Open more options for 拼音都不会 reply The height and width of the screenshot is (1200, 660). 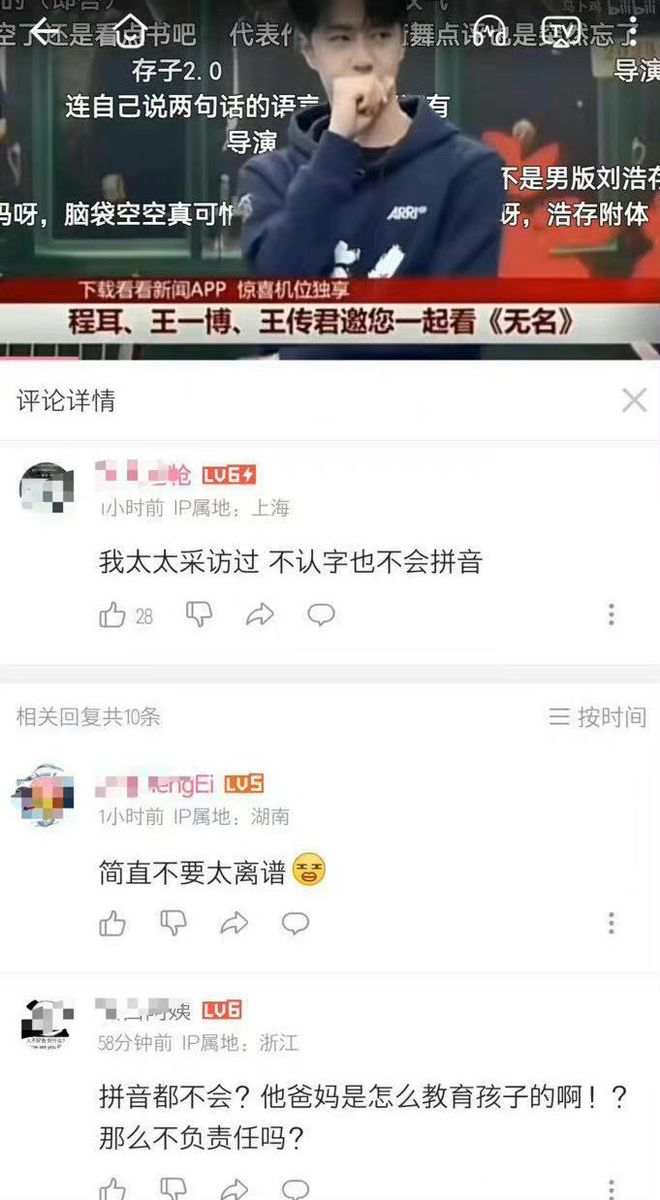tap(611, 1188)
